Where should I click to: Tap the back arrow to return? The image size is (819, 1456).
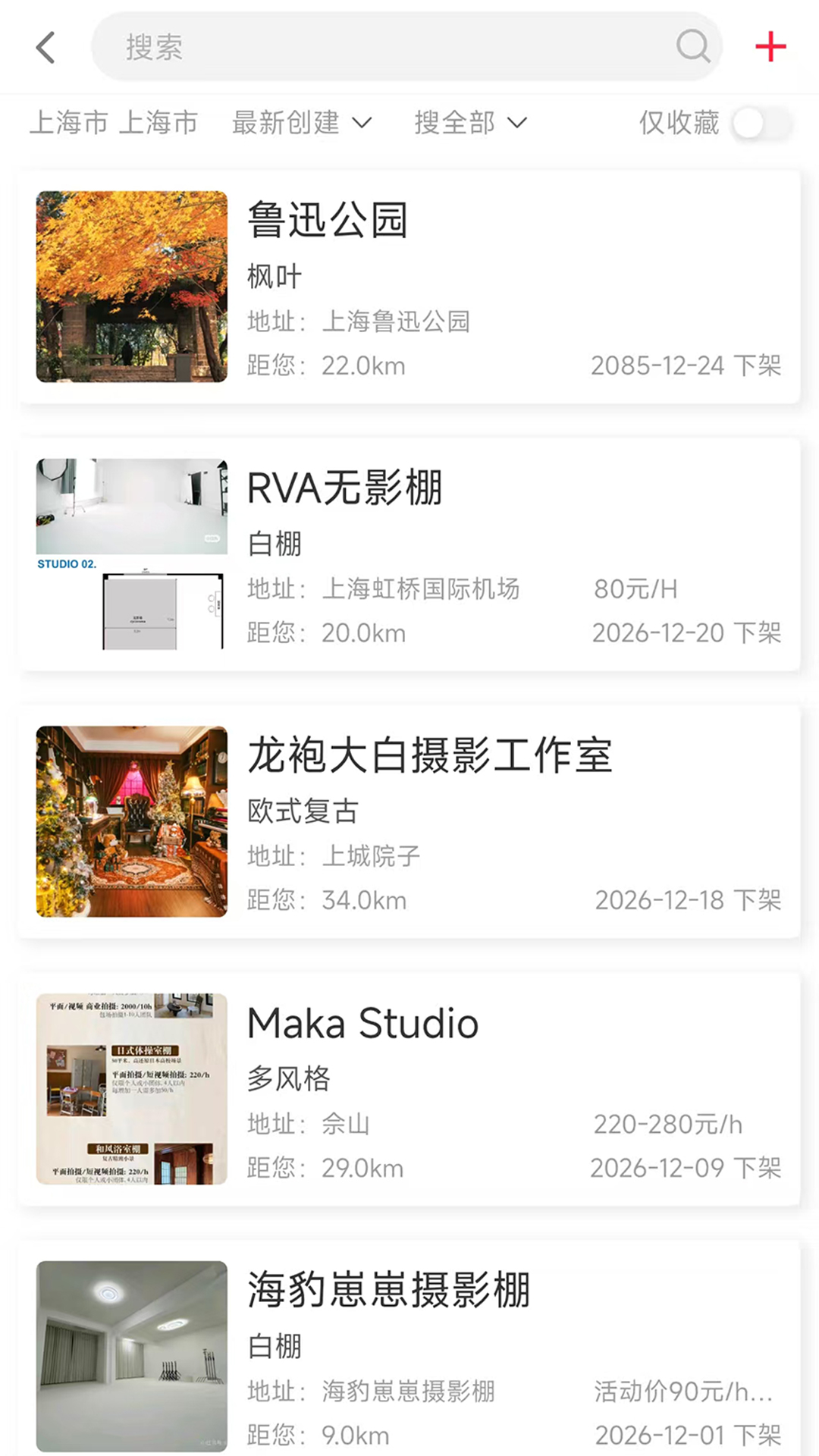click(x=45, y=47)
